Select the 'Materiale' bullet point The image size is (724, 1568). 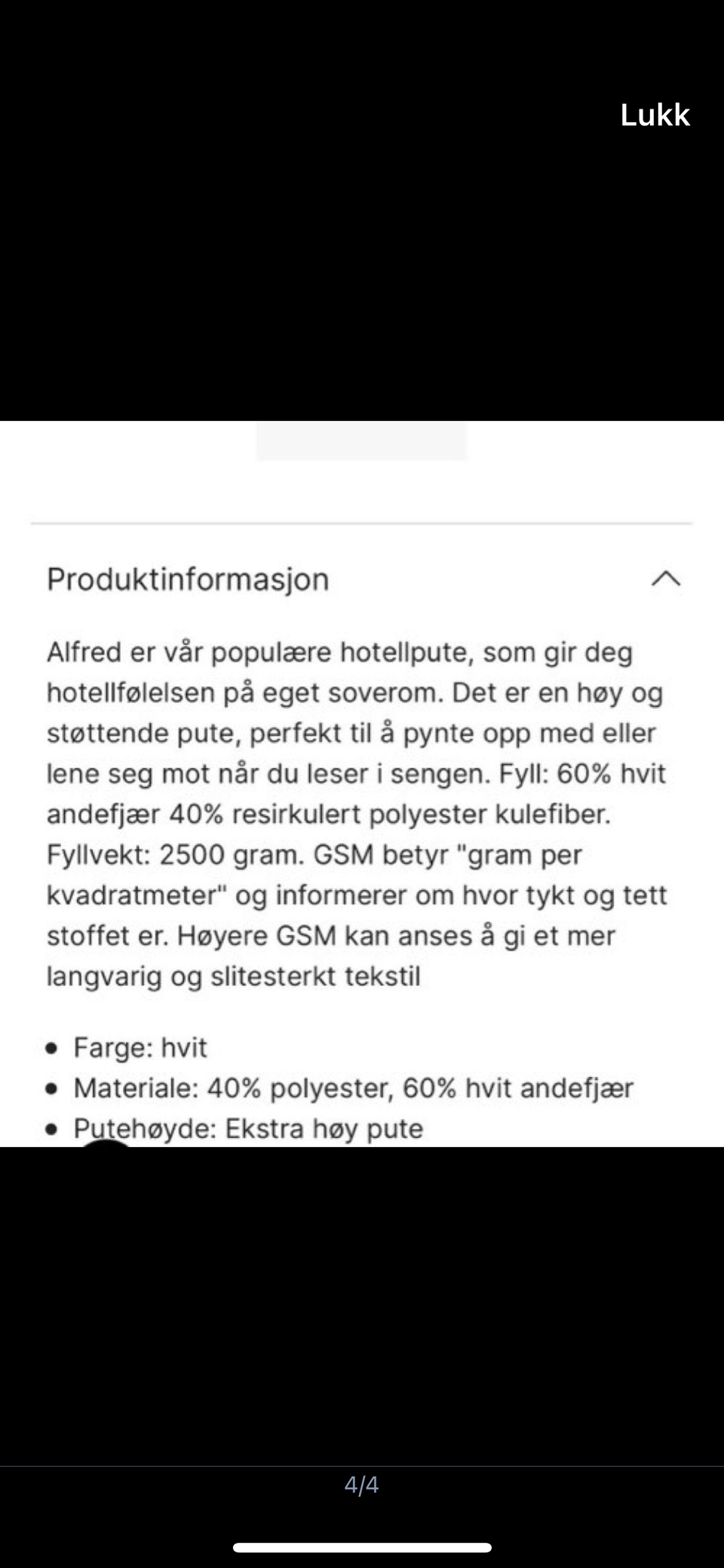353,1088
